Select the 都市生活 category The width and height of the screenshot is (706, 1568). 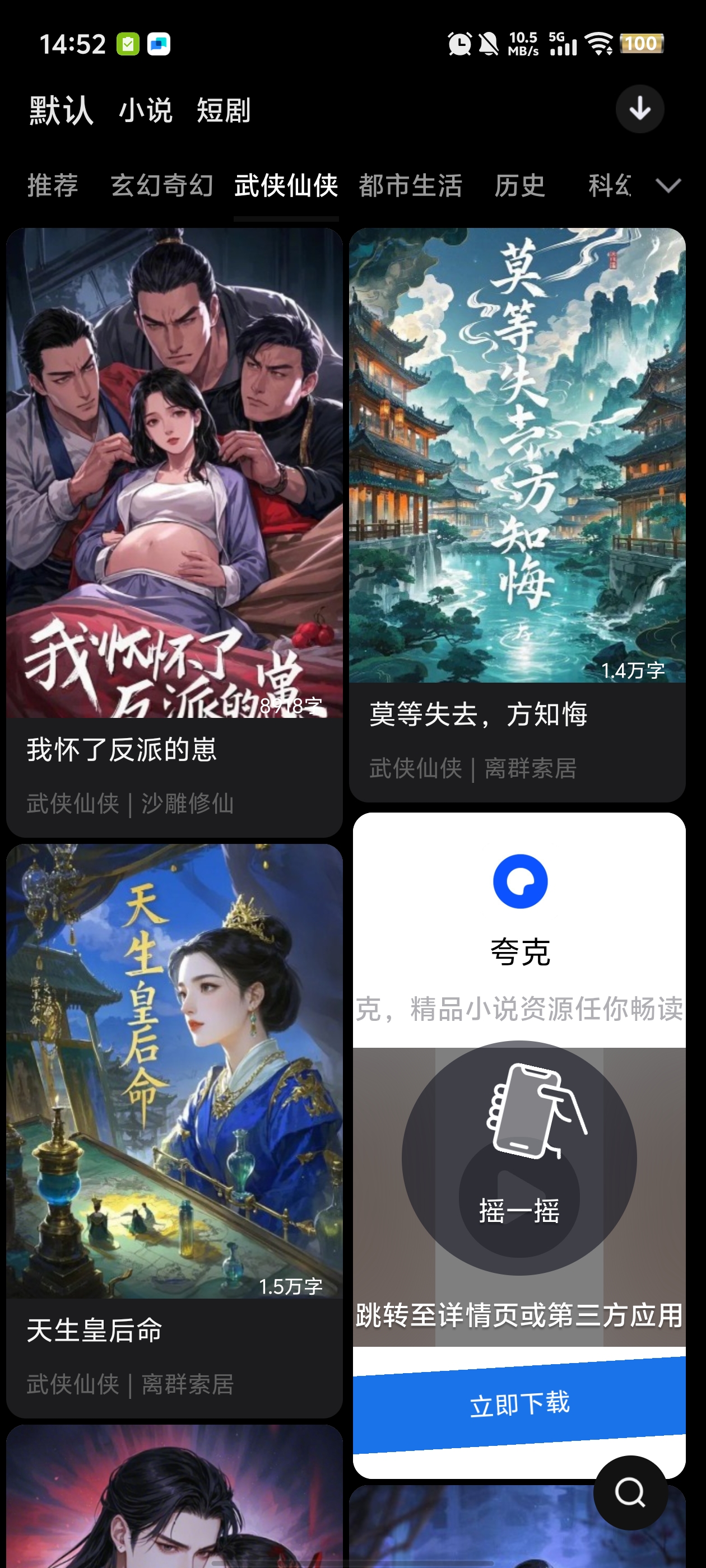pos(410,186)
